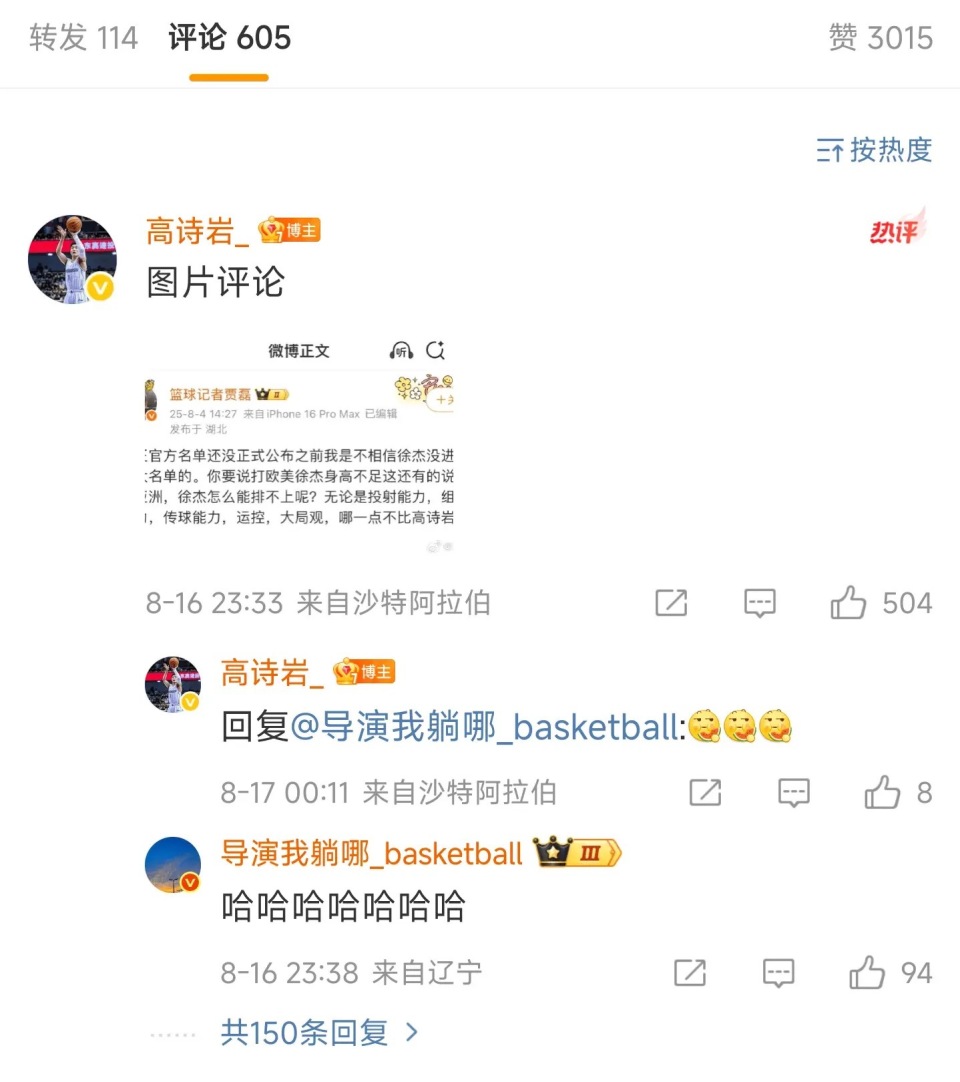Expand 共150条回复 to view all replies
This screenshot has width=960, height=1082.
318,1033
